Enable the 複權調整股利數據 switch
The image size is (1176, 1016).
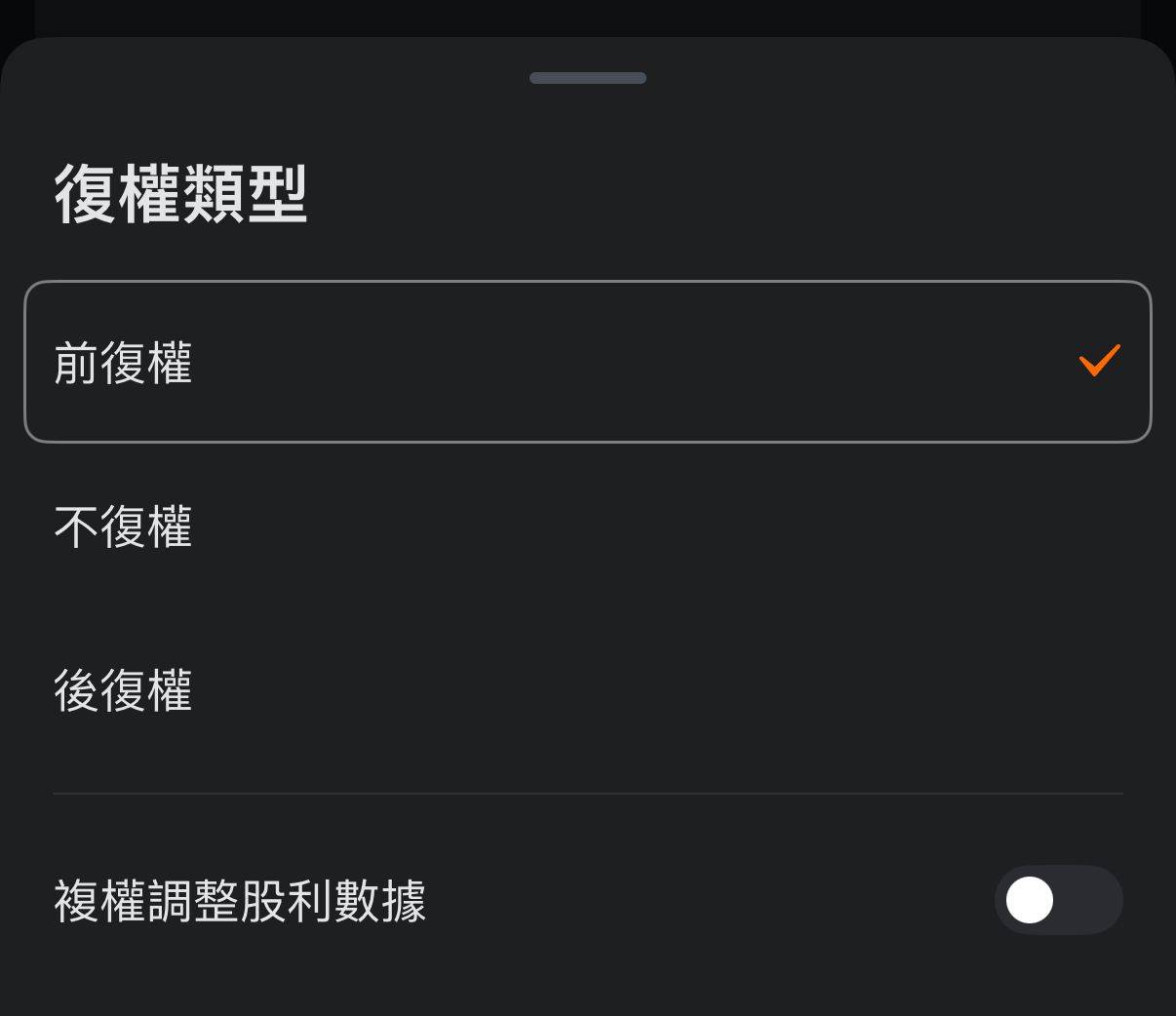click(x=1058, y=900)
